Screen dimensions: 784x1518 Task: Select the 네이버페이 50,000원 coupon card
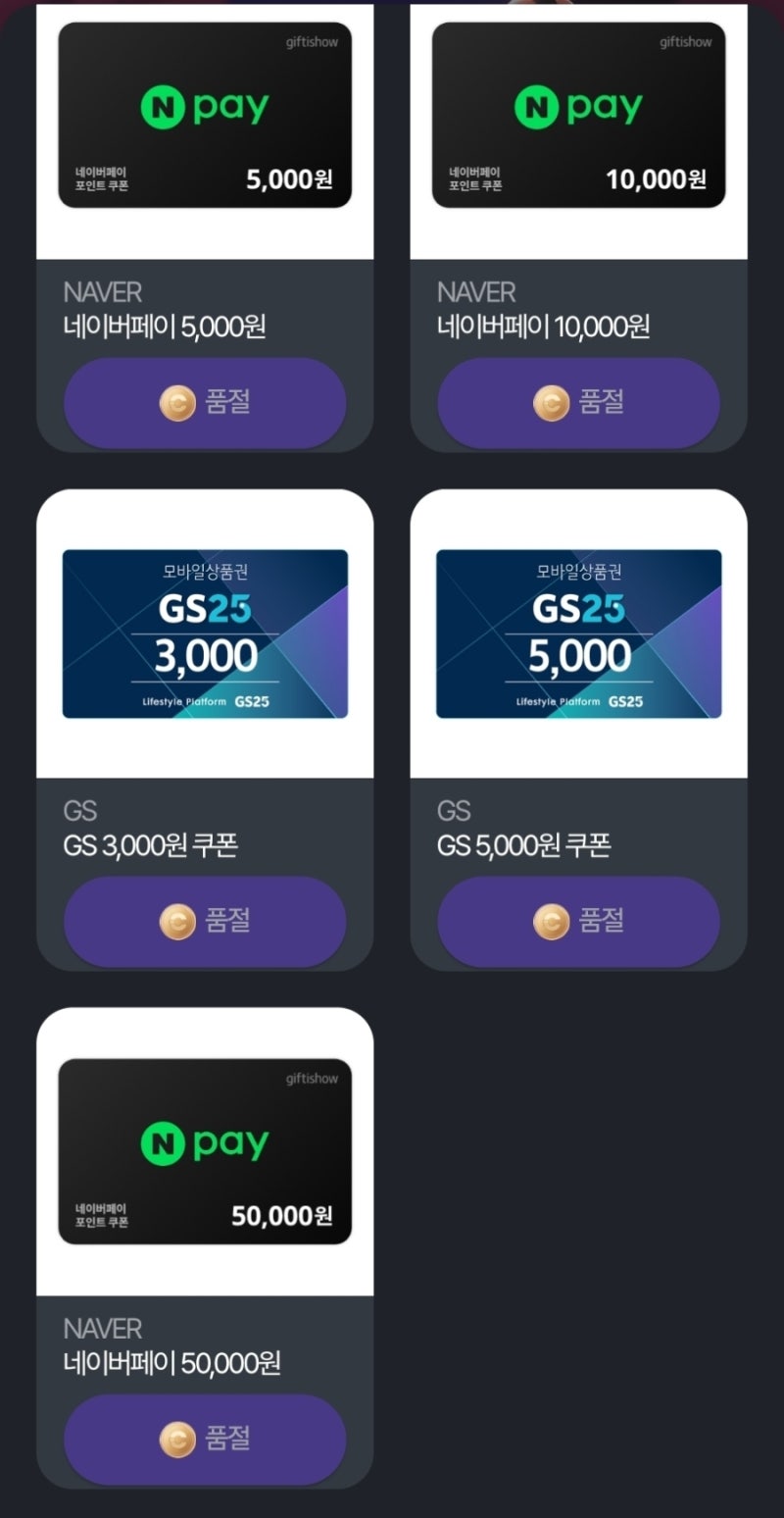[x=205, y=1151]
